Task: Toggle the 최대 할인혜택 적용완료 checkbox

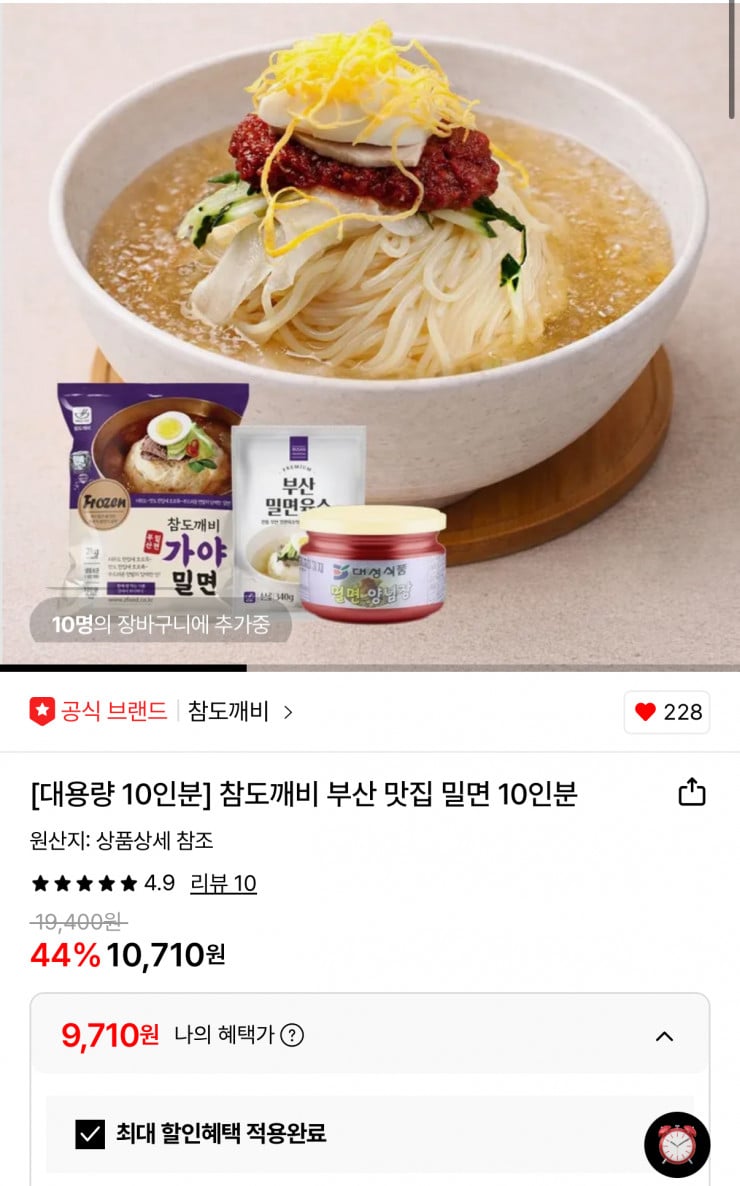Action: pyautogui.click(x=90, y=1133)
